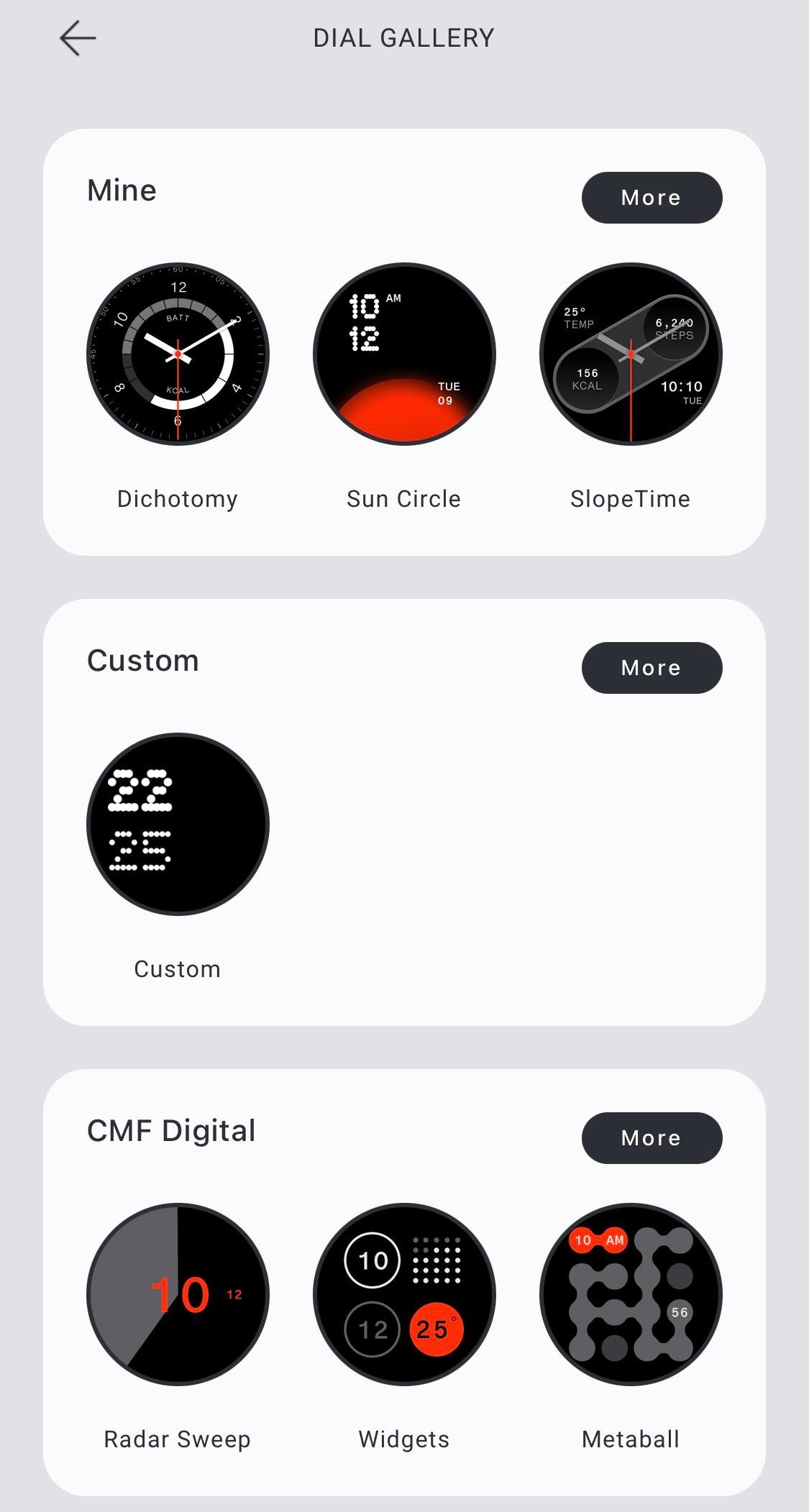Image resolution: width=809 pixels, height=1512 pixels.
Task: Choose the Sun Circle dial
Action: pyautogui.click(x=404, y=354)
